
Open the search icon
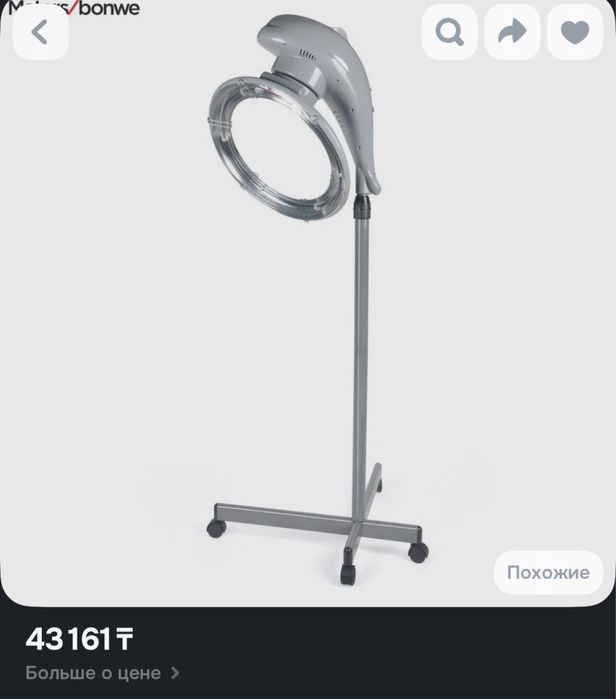click(x=450, y=32)
